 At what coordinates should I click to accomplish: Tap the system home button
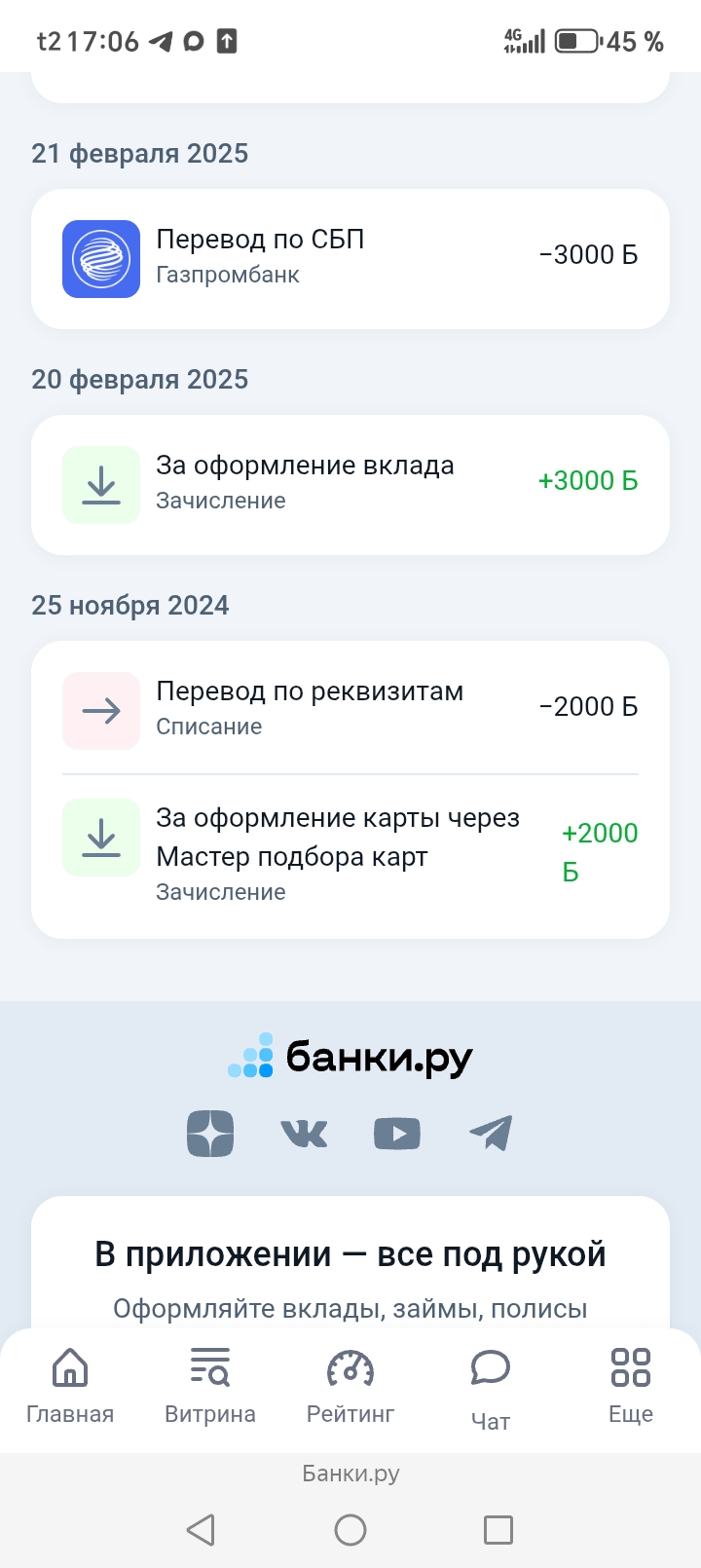pos(350,1530)
